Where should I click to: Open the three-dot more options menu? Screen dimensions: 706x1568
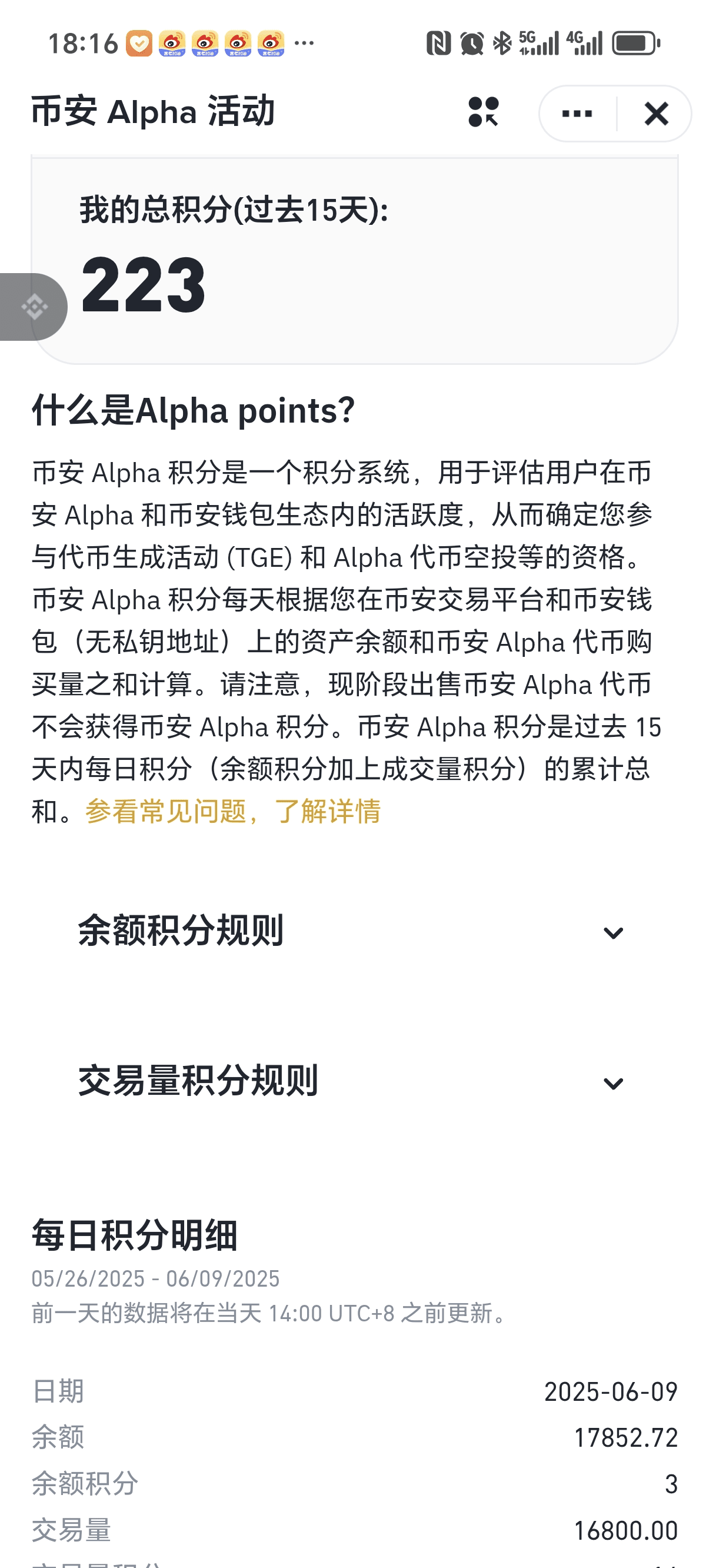[577, 114]
